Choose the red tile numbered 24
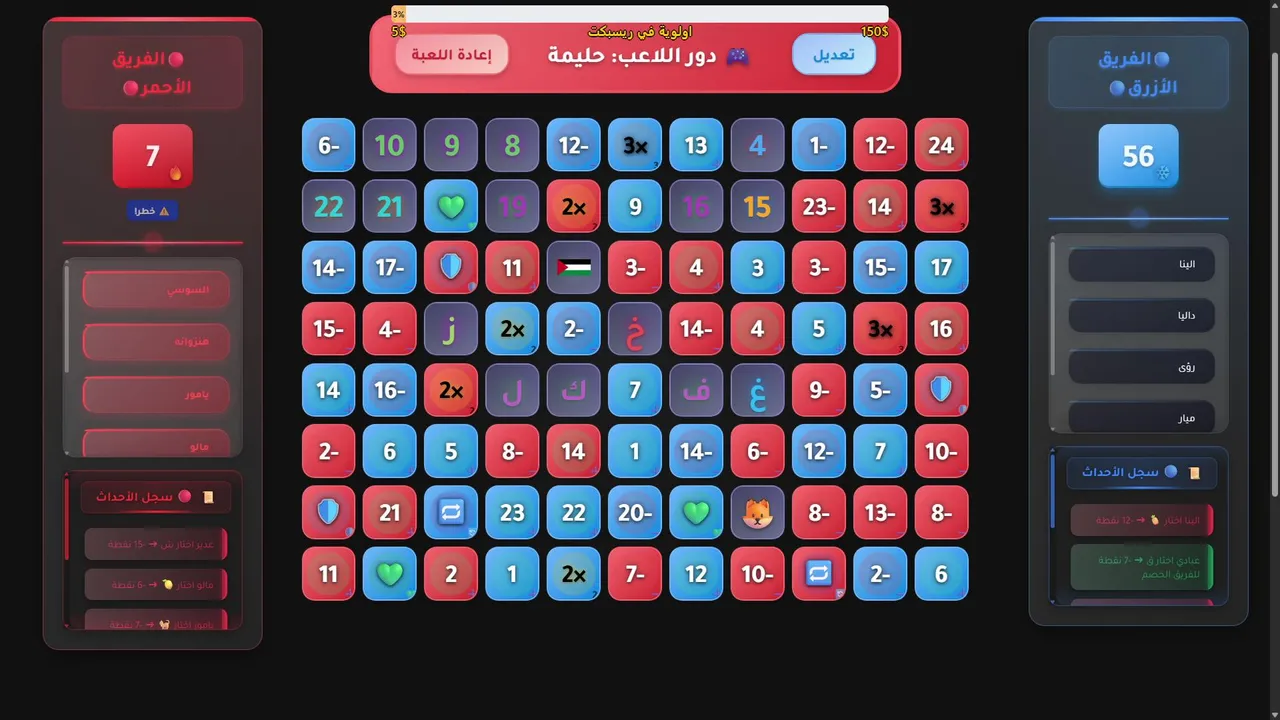This screenshot has height=720, width=1280. coord(940,145)
